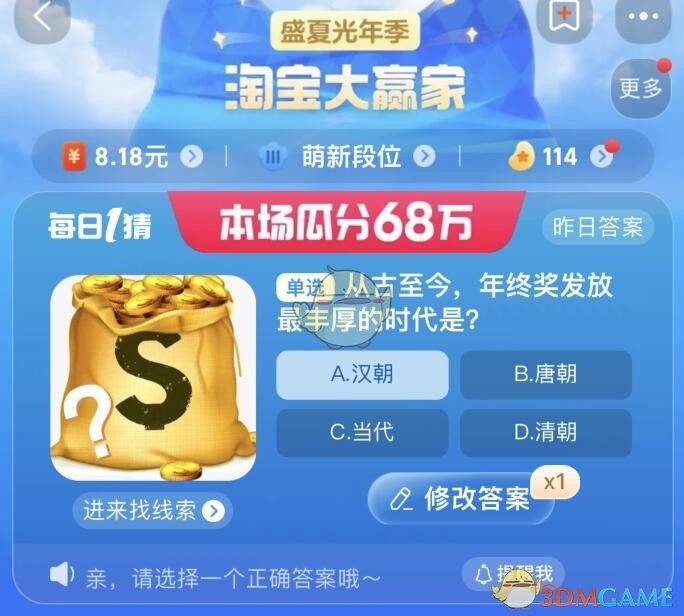The height and width of the screenshot is (616, 684).
Task: Open the money bag clue image
Action: coord(153,377)
